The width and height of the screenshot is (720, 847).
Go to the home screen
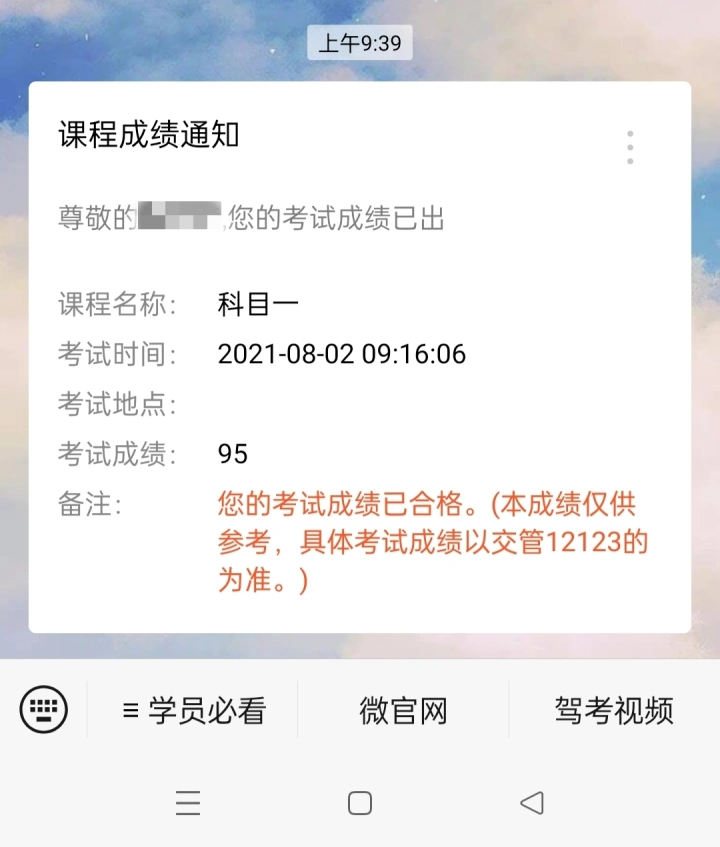click(x=360, y=802)
